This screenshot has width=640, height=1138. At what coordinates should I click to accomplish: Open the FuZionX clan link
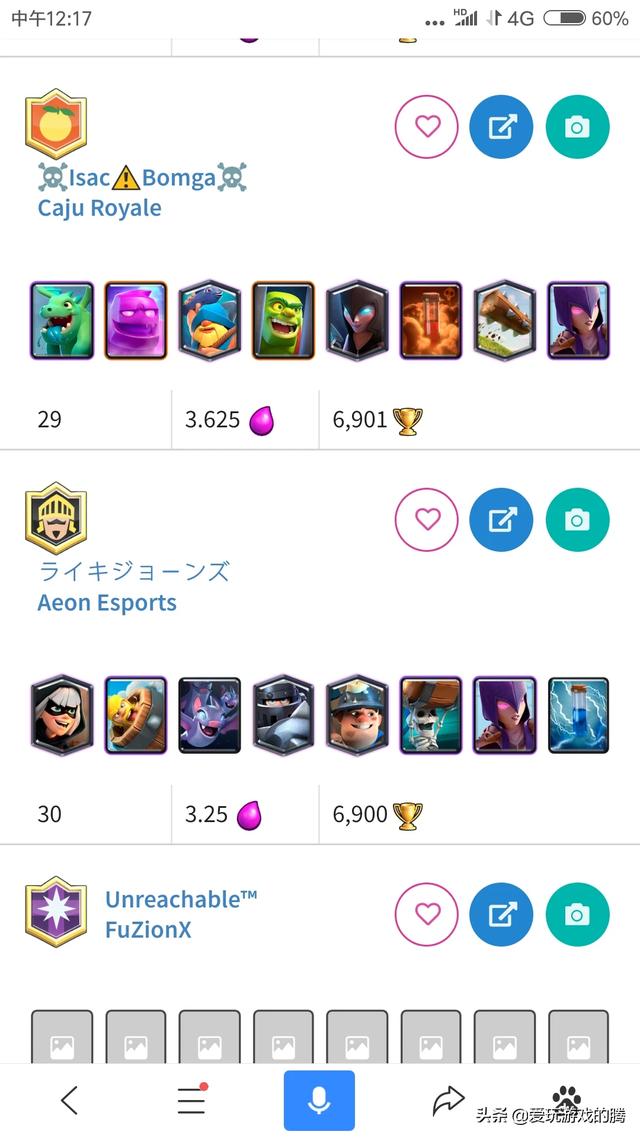coord(148,930)
